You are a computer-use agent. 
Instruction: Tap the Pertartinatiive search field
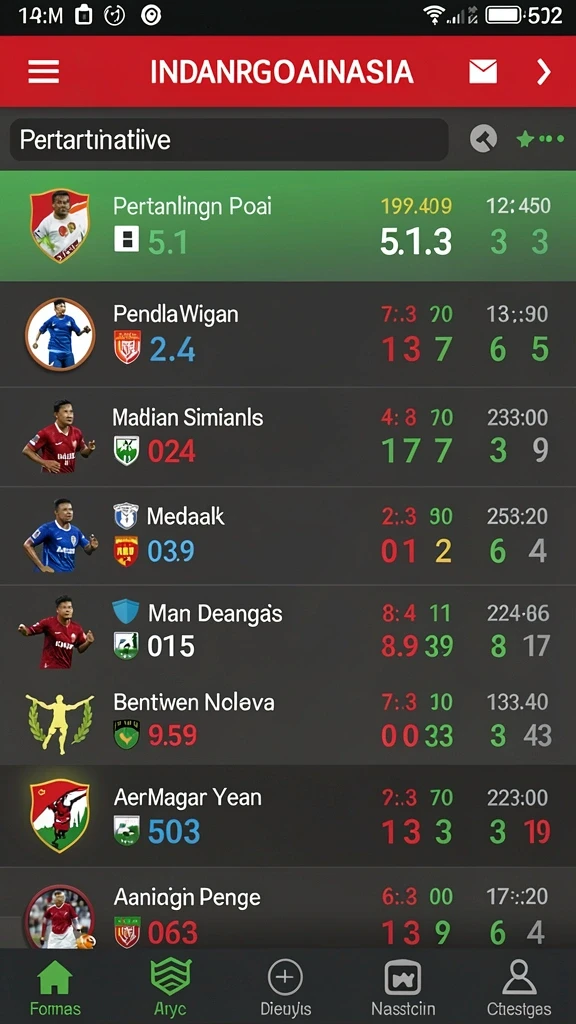pos(229,140)
